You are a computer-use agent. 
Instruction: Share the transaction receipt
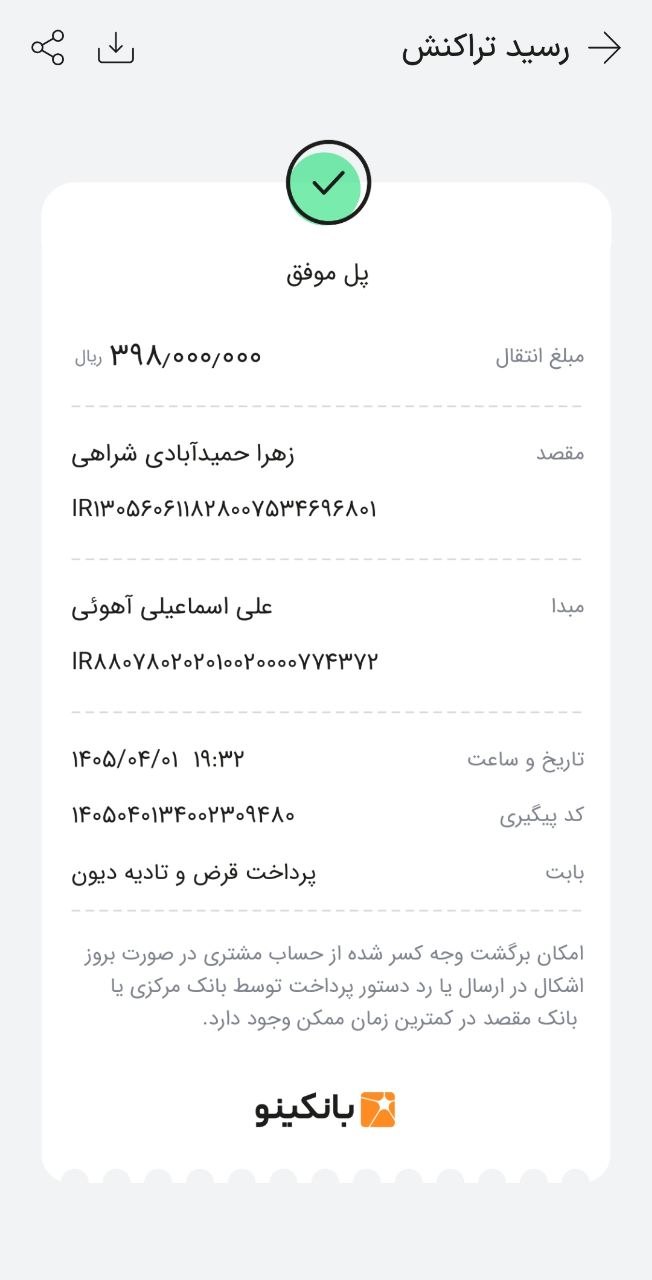click(x=48, y=48)
